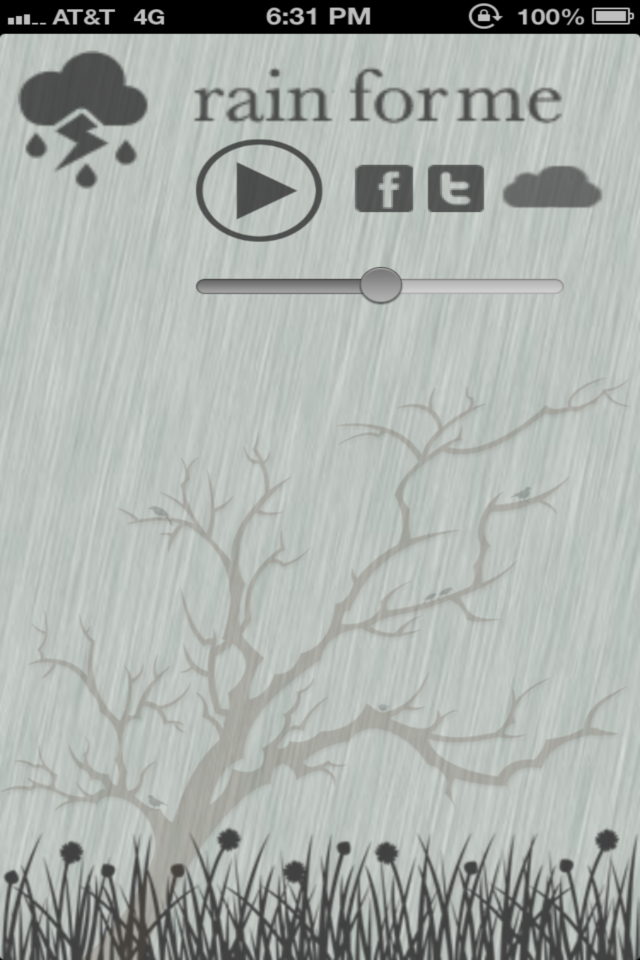This screenshot has height=960, width=640.
Task: Start playing the rain sound
Action: click(259, 190)
